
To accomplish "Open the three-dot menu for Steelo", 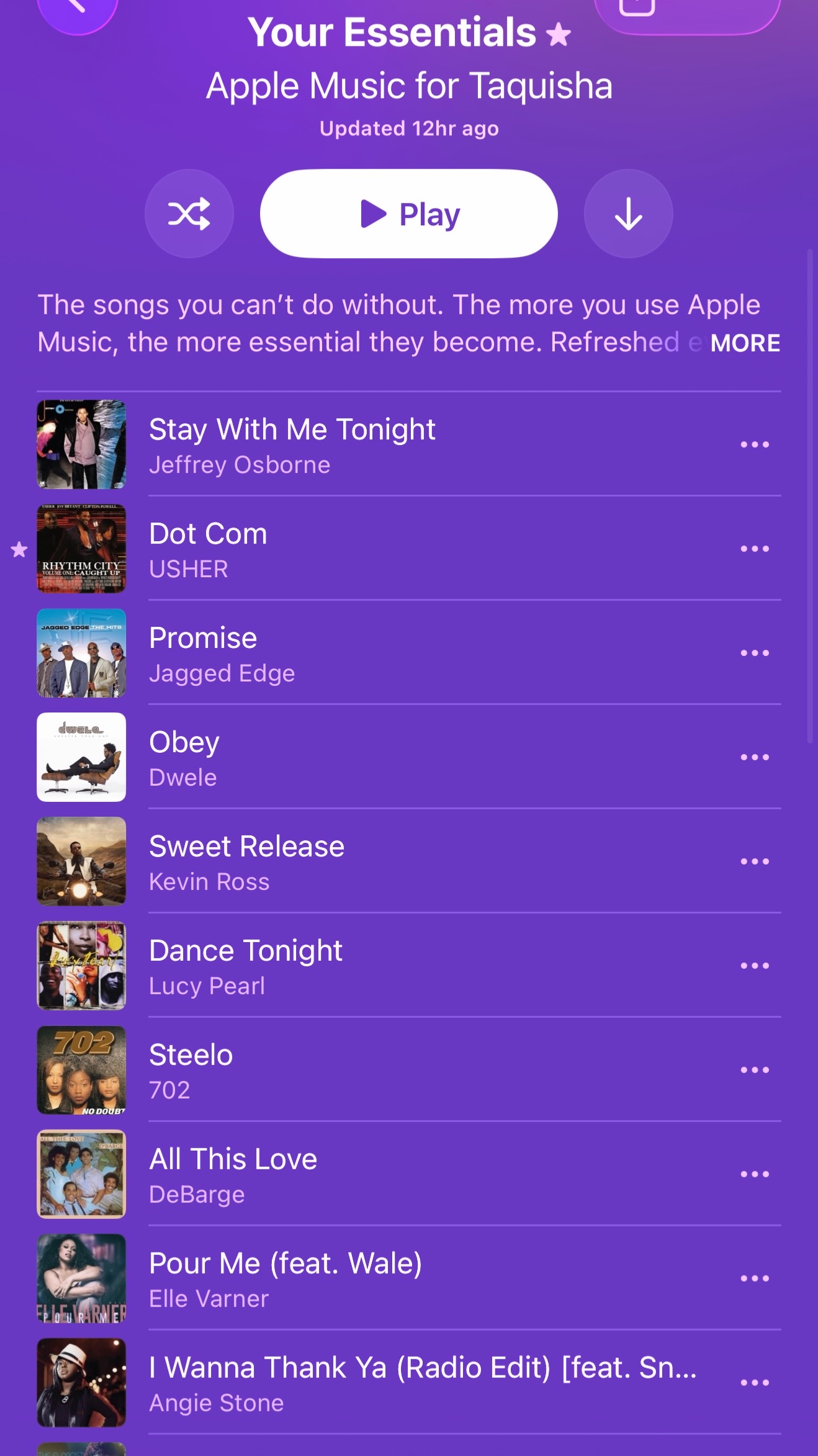I will tap(755, 1070).
